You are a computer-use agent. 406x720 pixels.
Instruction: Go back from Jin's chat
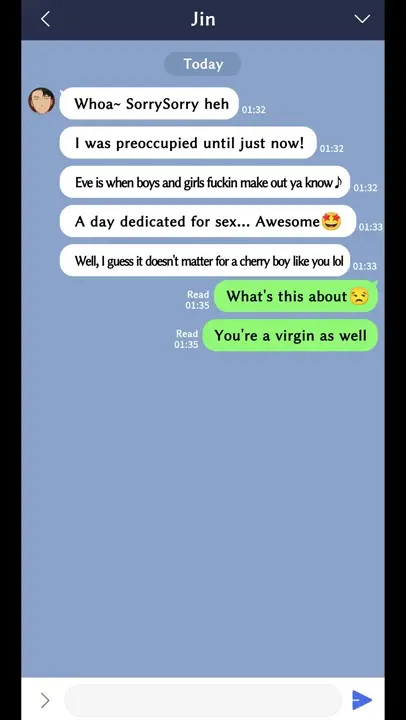pos(45,19)
